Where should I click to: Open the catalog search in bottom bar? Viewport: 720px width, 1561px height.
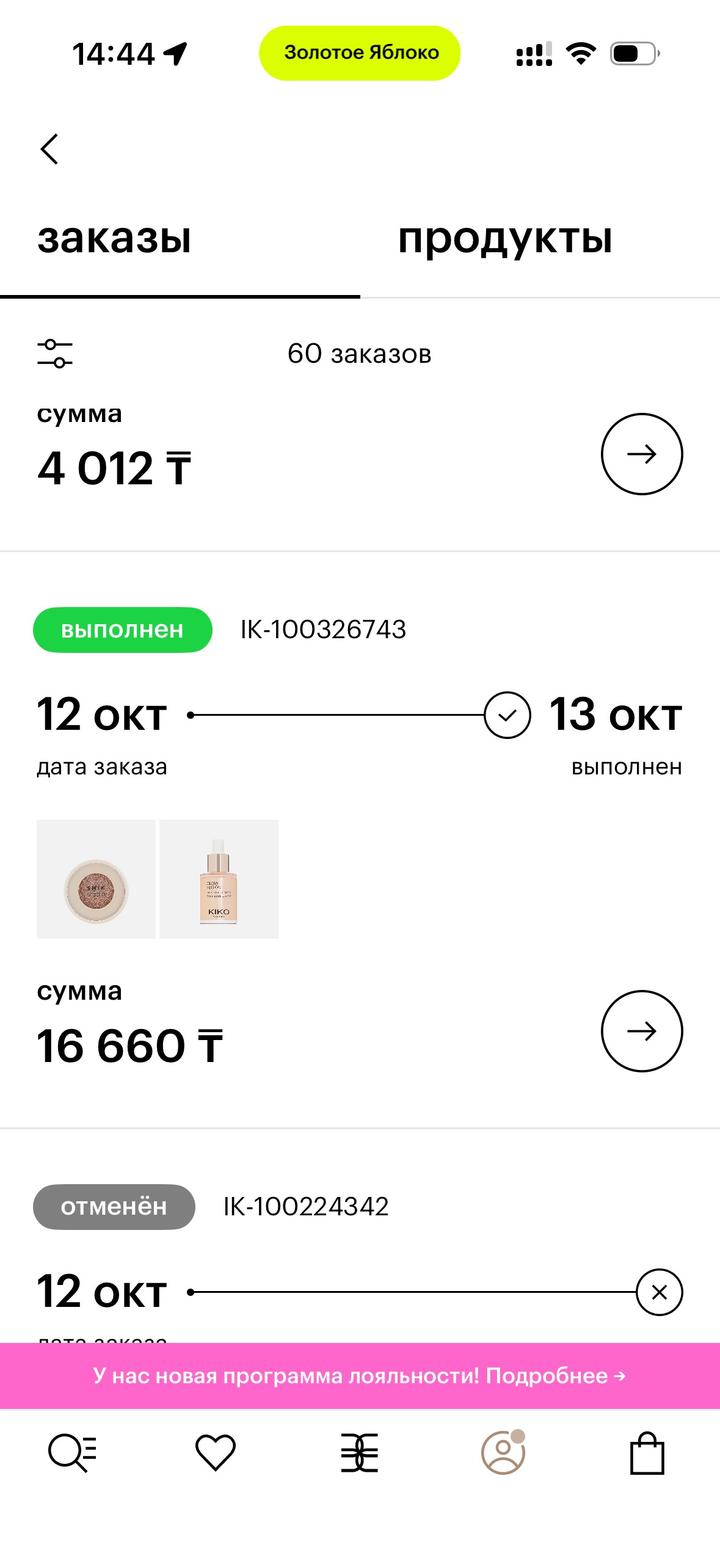click(72, 1453)
